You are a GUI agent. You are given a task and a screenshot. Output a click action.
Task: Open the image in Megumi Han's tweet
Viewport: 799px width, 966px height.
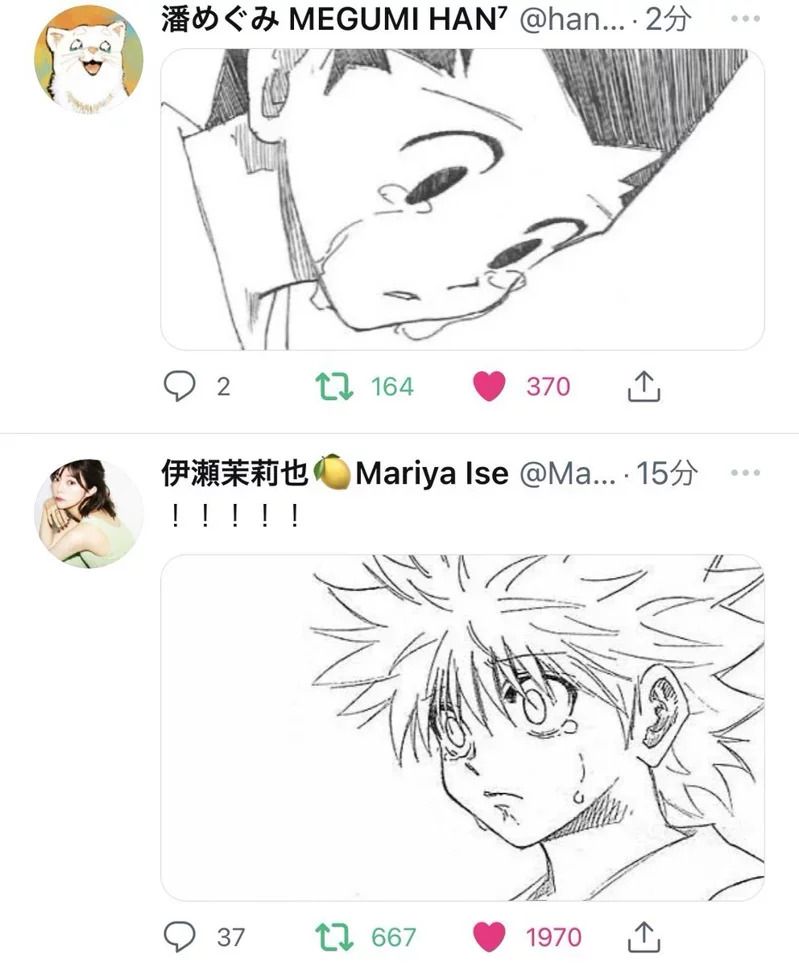(462, 198)
